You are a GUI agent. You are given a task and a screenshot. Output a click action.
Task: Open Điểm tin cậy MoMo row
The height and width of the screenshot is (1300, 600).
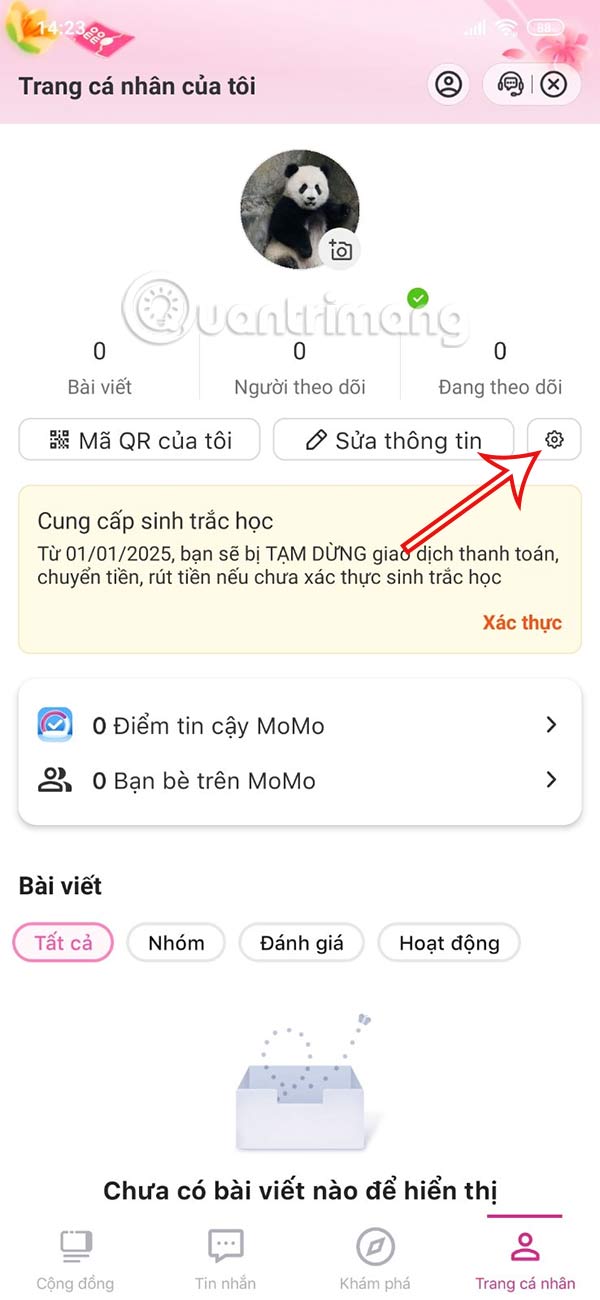tap(299, 726)
